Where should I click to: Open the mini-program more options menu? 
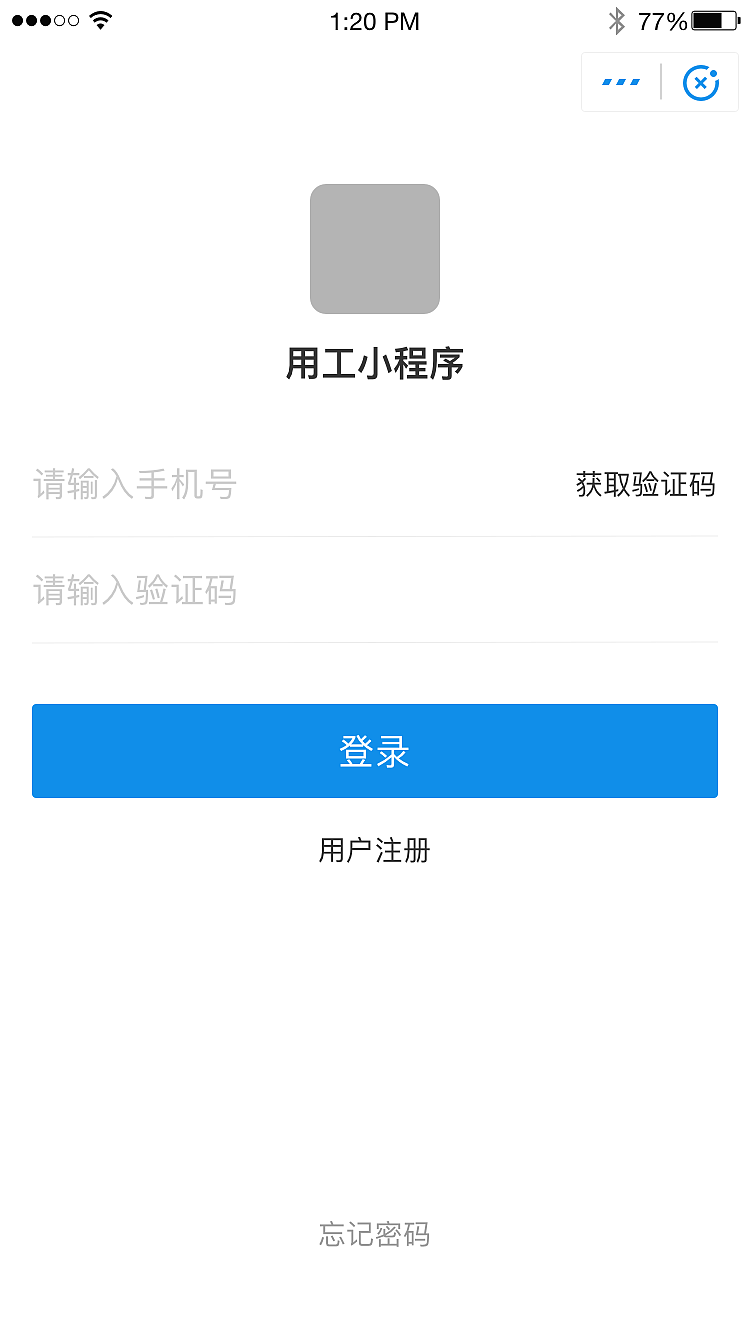pyautogui.click(x=621, y=81)
